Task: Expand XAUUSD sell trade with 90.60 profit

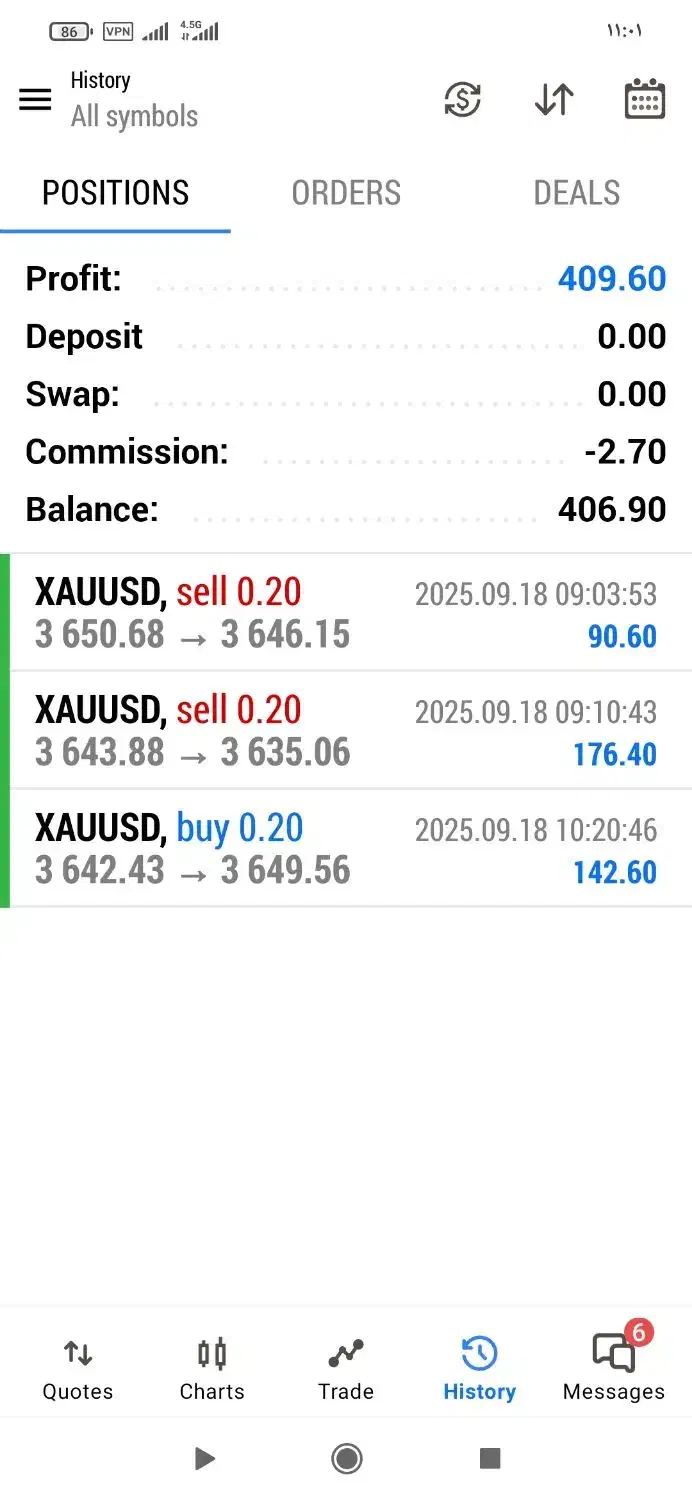Action: pos(346,613)
